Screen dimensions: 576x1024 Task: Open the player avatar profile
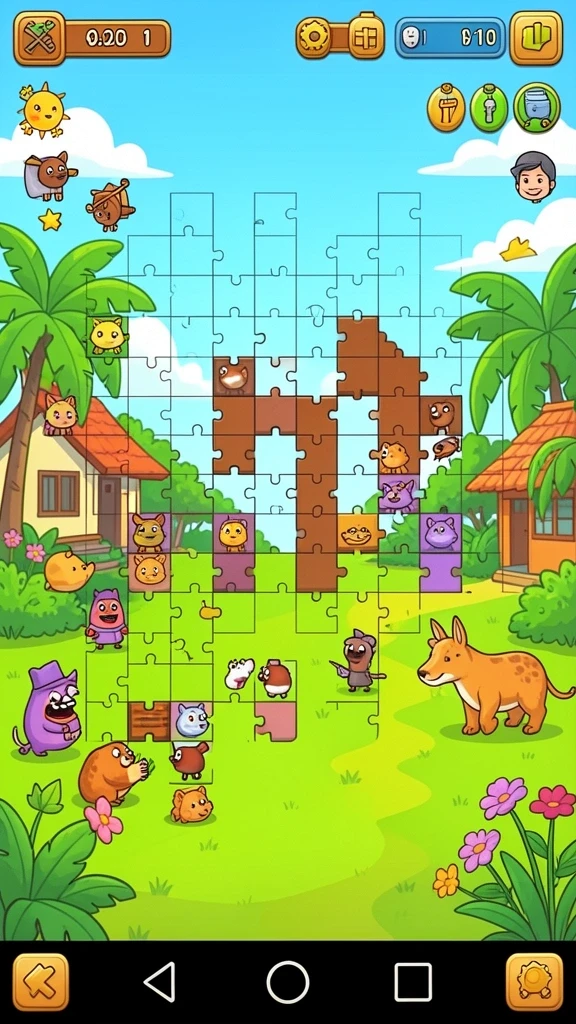coord(534,177)
